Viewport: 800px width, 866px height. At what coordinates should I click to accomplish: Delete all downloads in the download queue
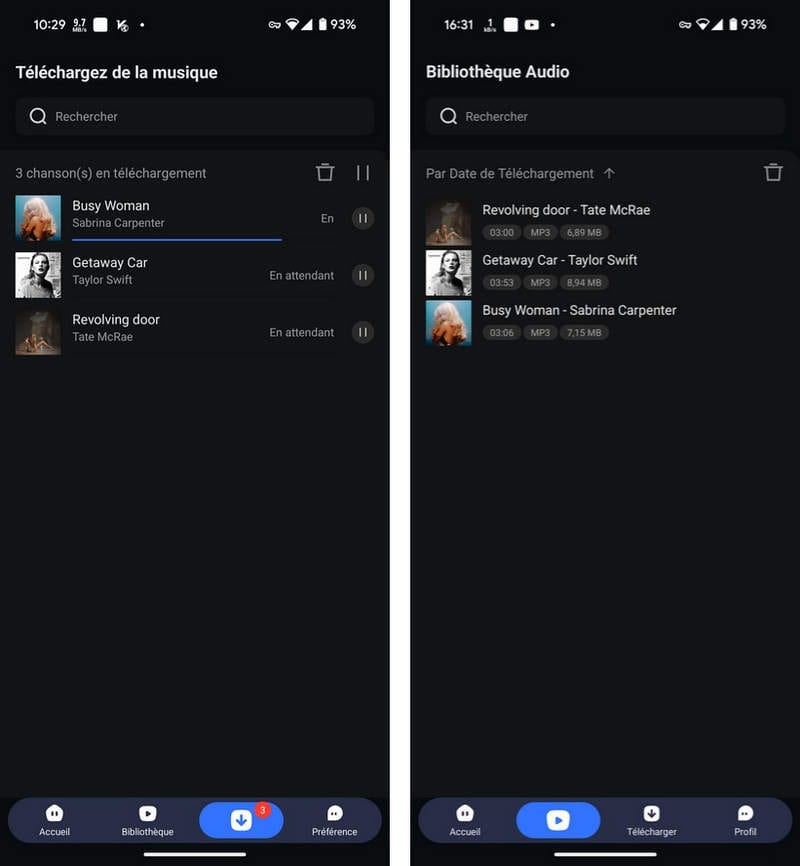325,173
